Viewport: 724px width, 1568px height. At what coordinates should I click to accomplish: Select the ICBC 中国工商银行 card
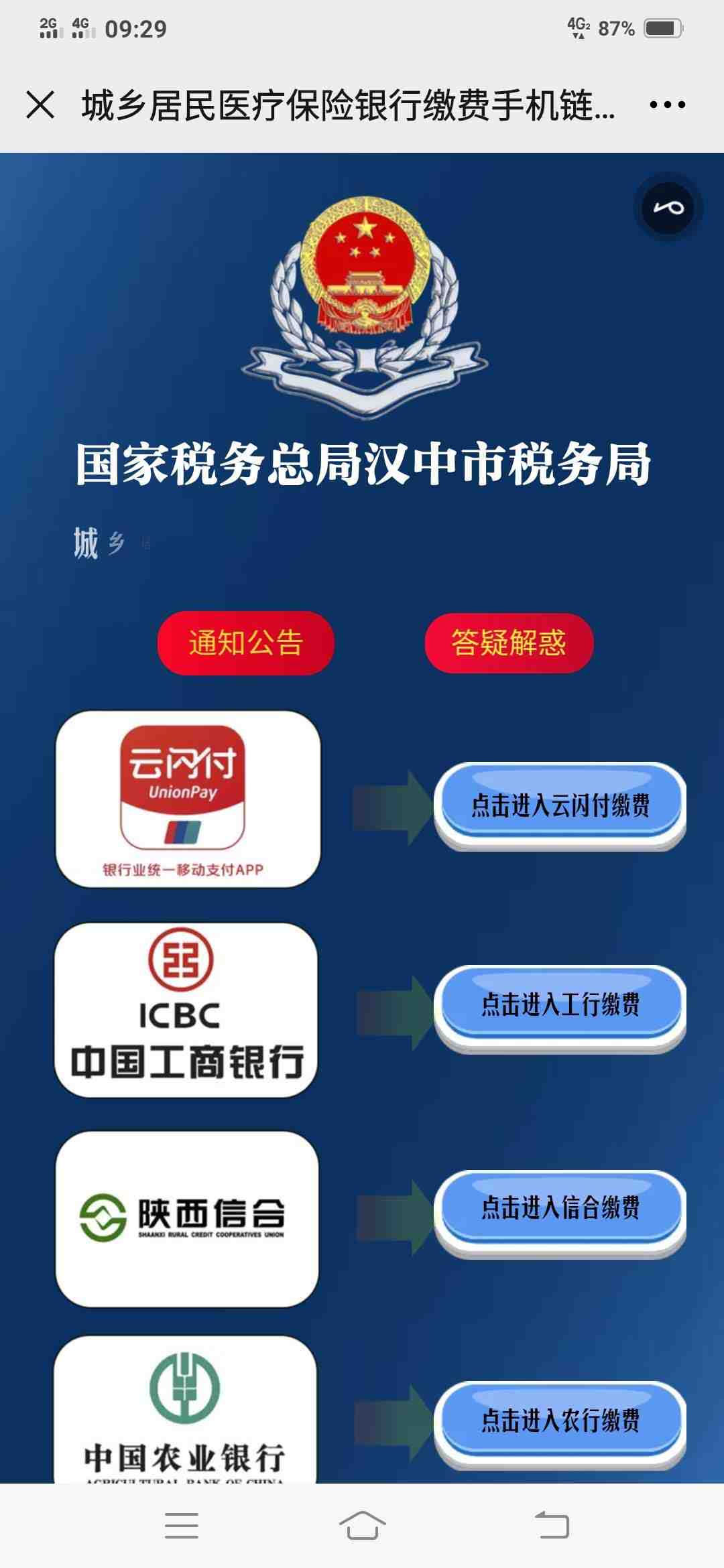click(186, 1010)
